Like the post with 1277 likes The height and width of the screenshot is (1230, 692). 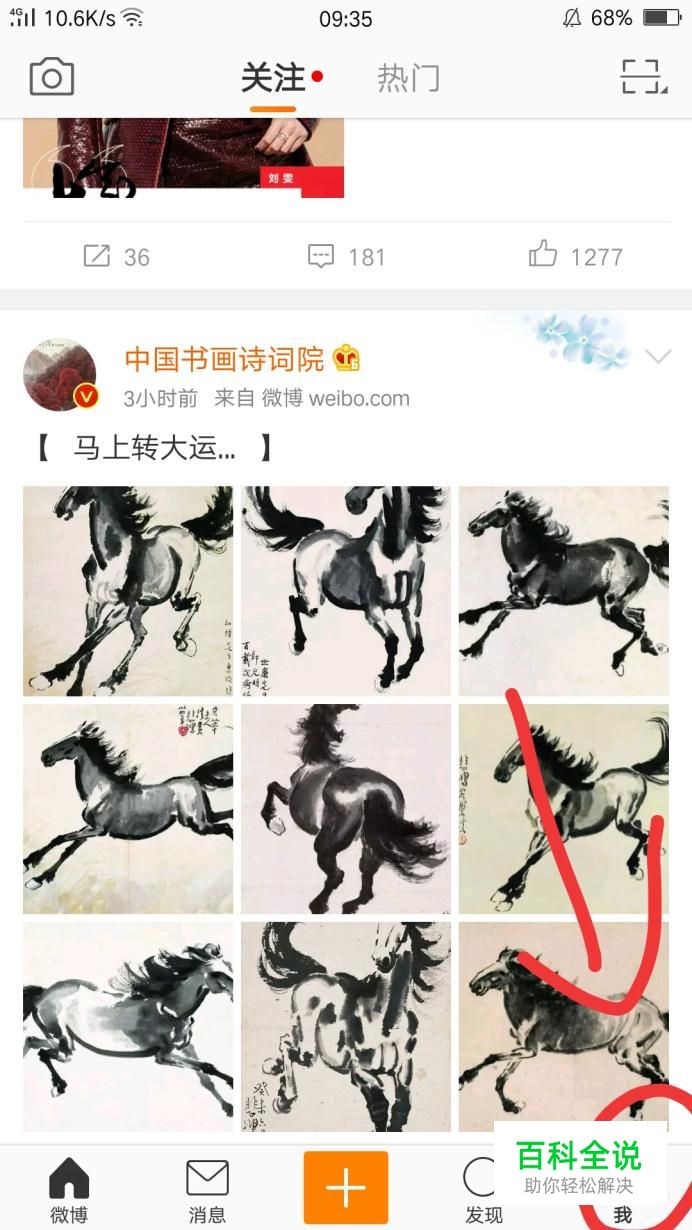(x=576, y=256)
